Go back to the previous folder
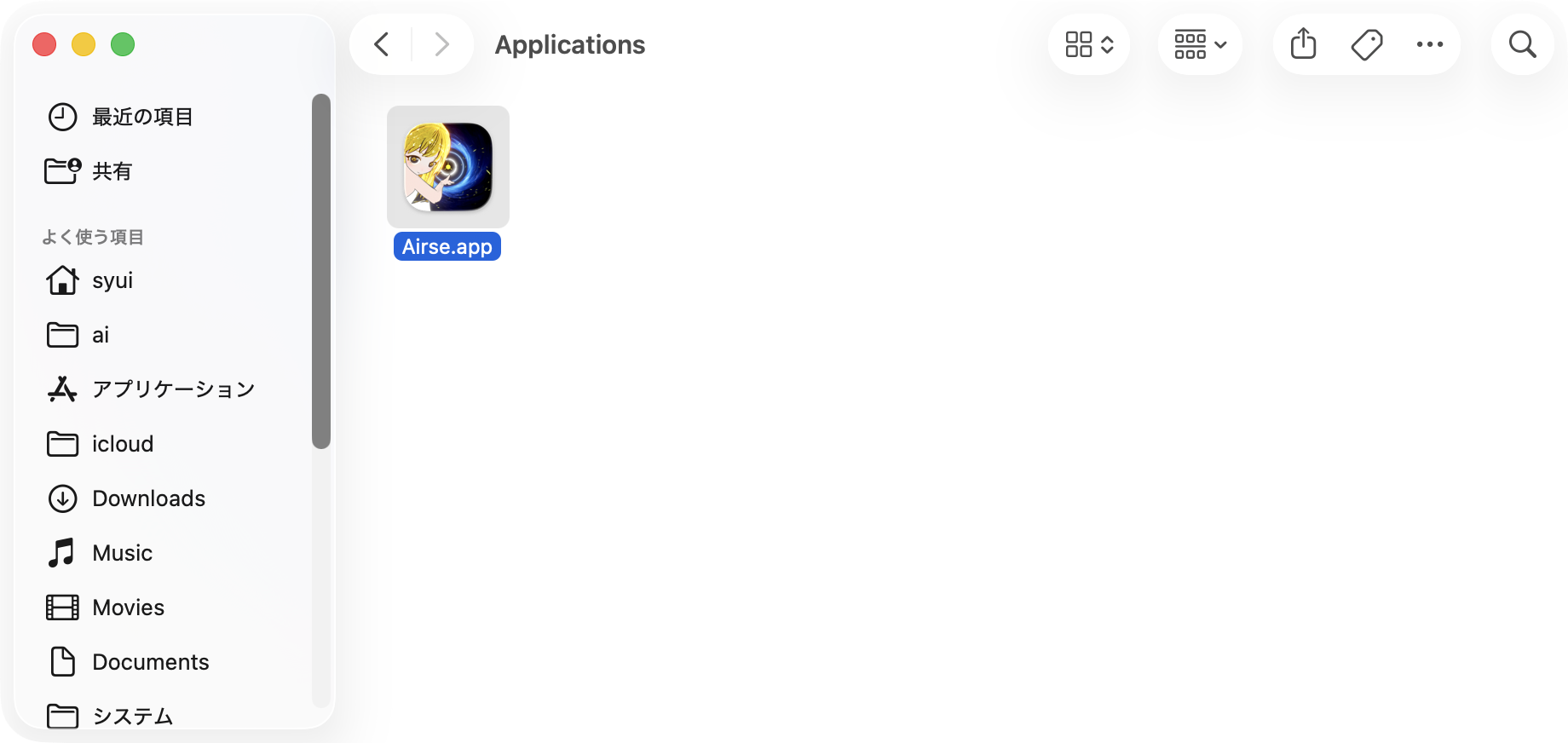The height and width of the screenshot is (743, 1568). tap(382, 44)
